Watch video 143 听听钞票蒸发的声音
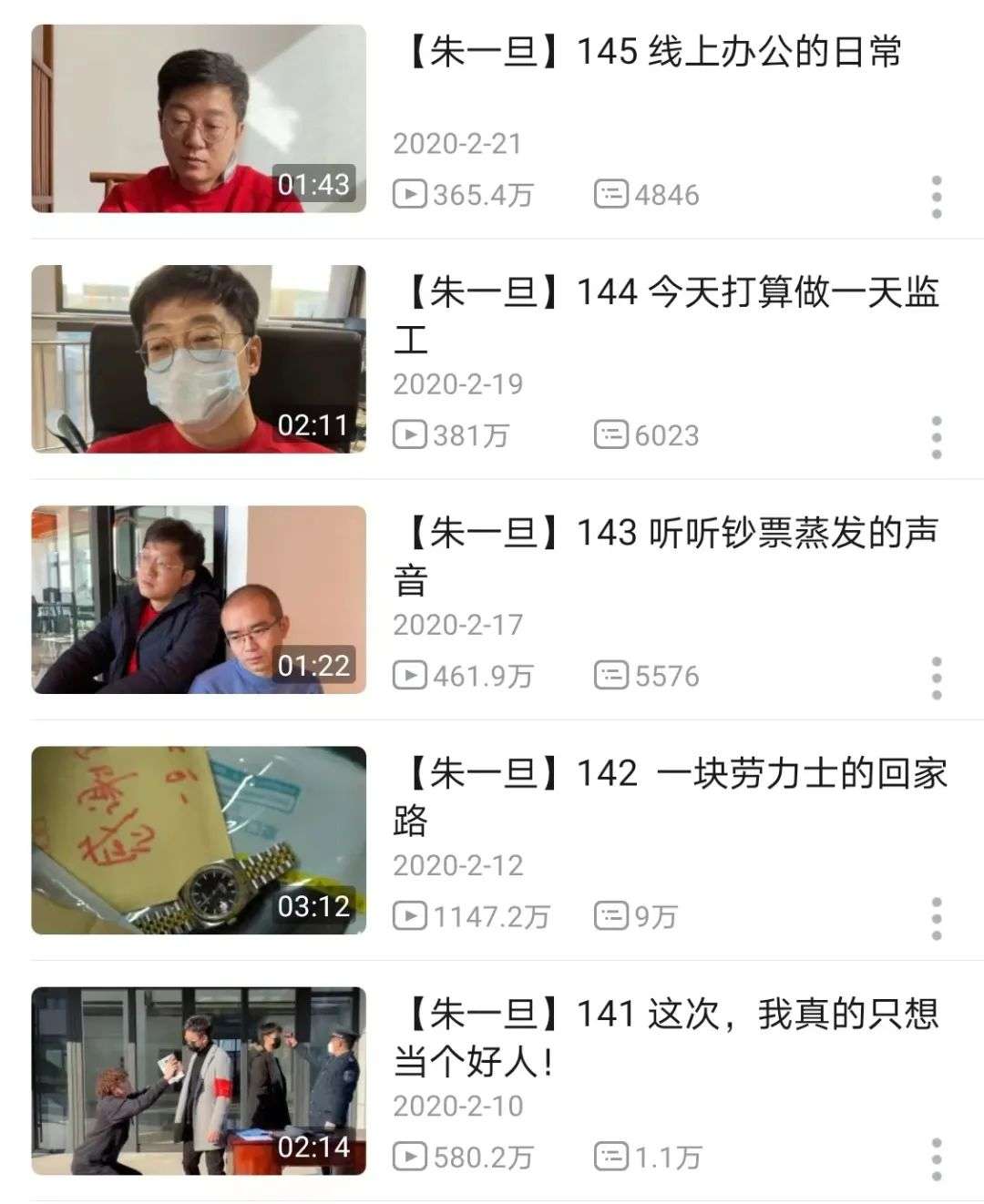This screenshot has width=984, height=1204. click(x=199, y=599)
